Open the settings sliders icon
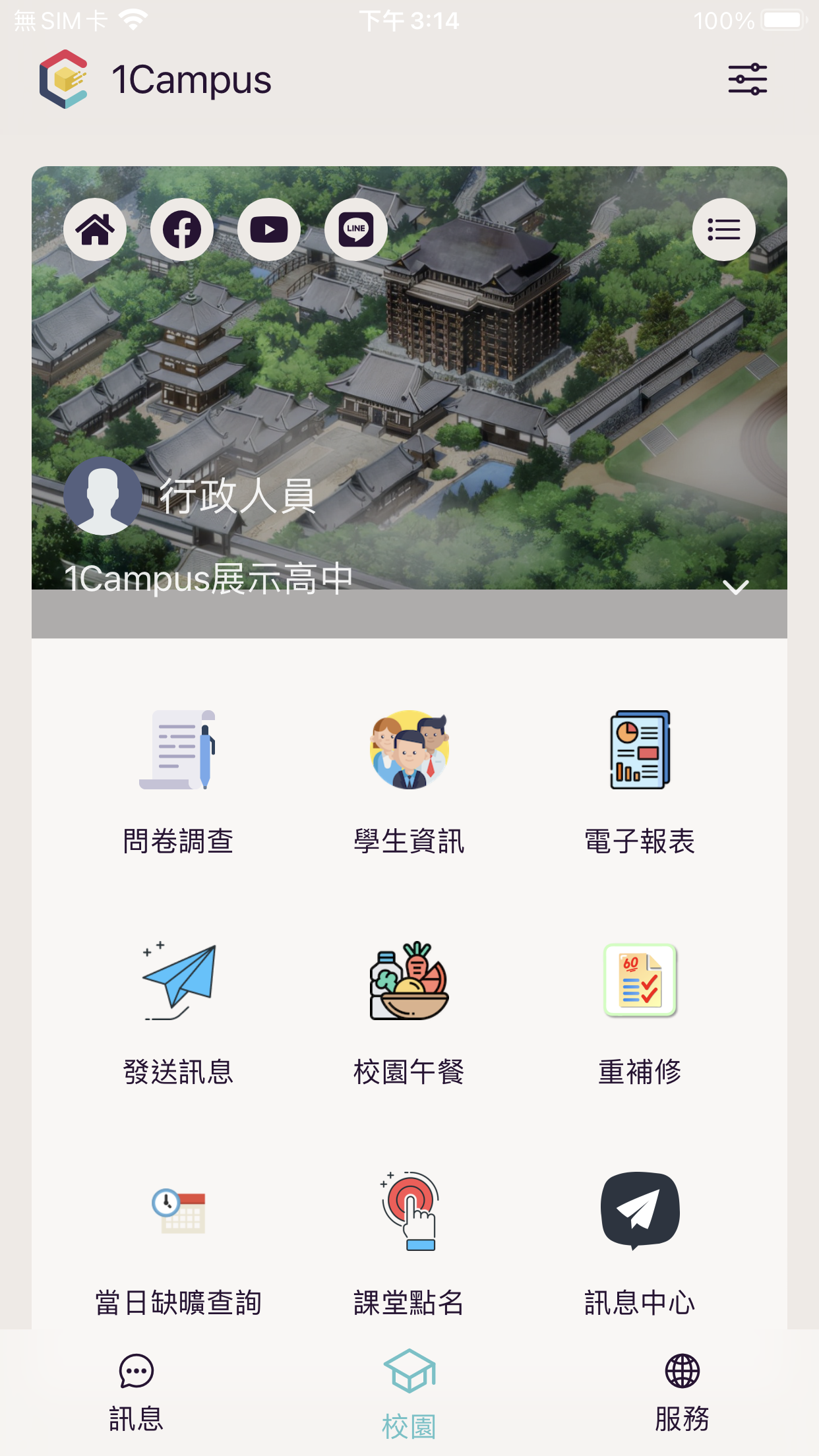This screenshot has width=819, height=1456. tap(747, 79)
